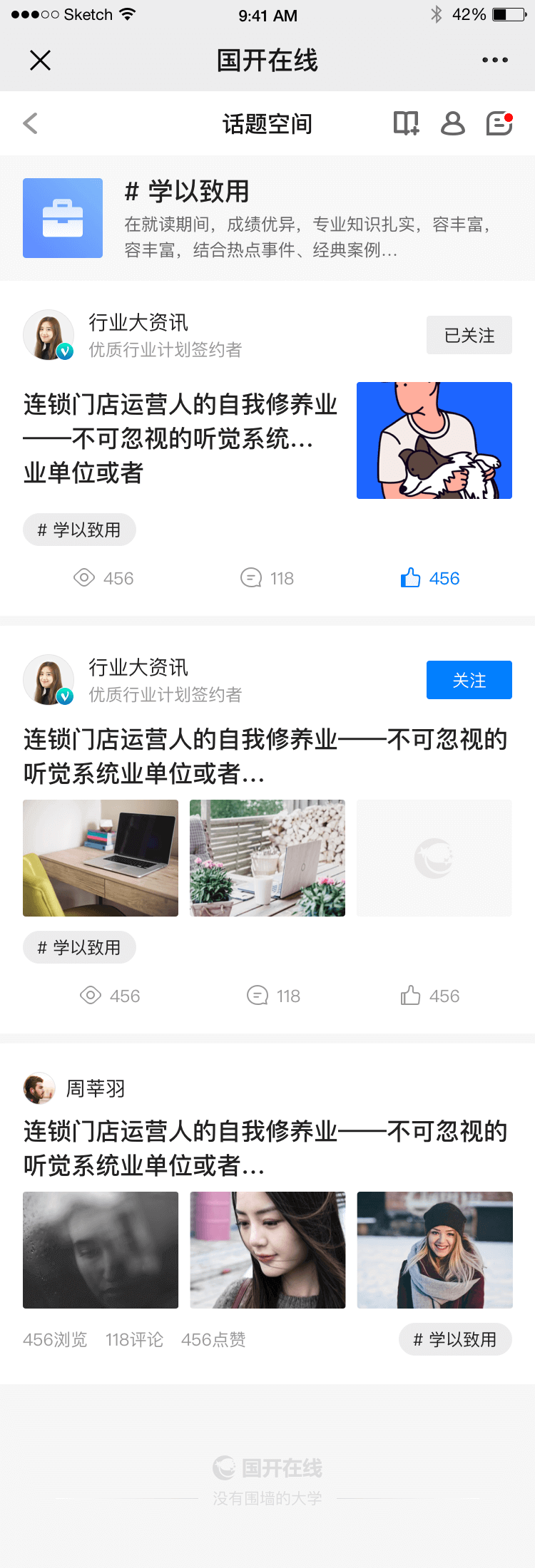
Task: Close the 国开在线 page
Action: [x=41, y=61]
